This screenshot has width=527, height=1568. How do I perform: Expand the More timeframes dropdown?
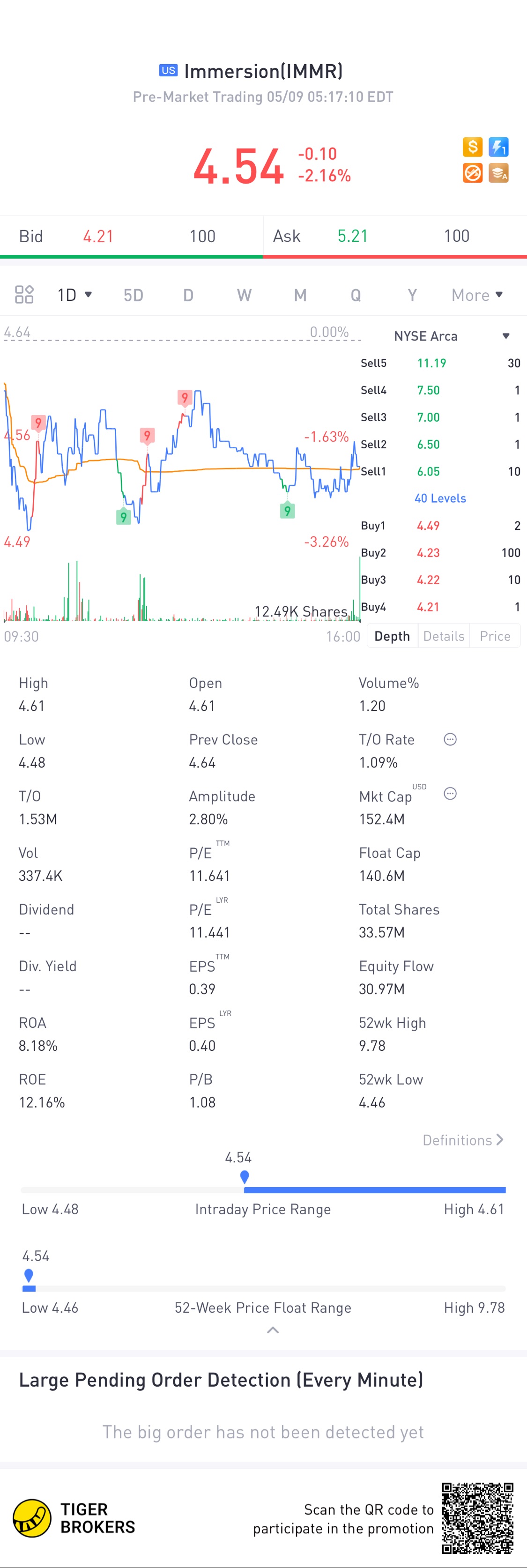477,295
